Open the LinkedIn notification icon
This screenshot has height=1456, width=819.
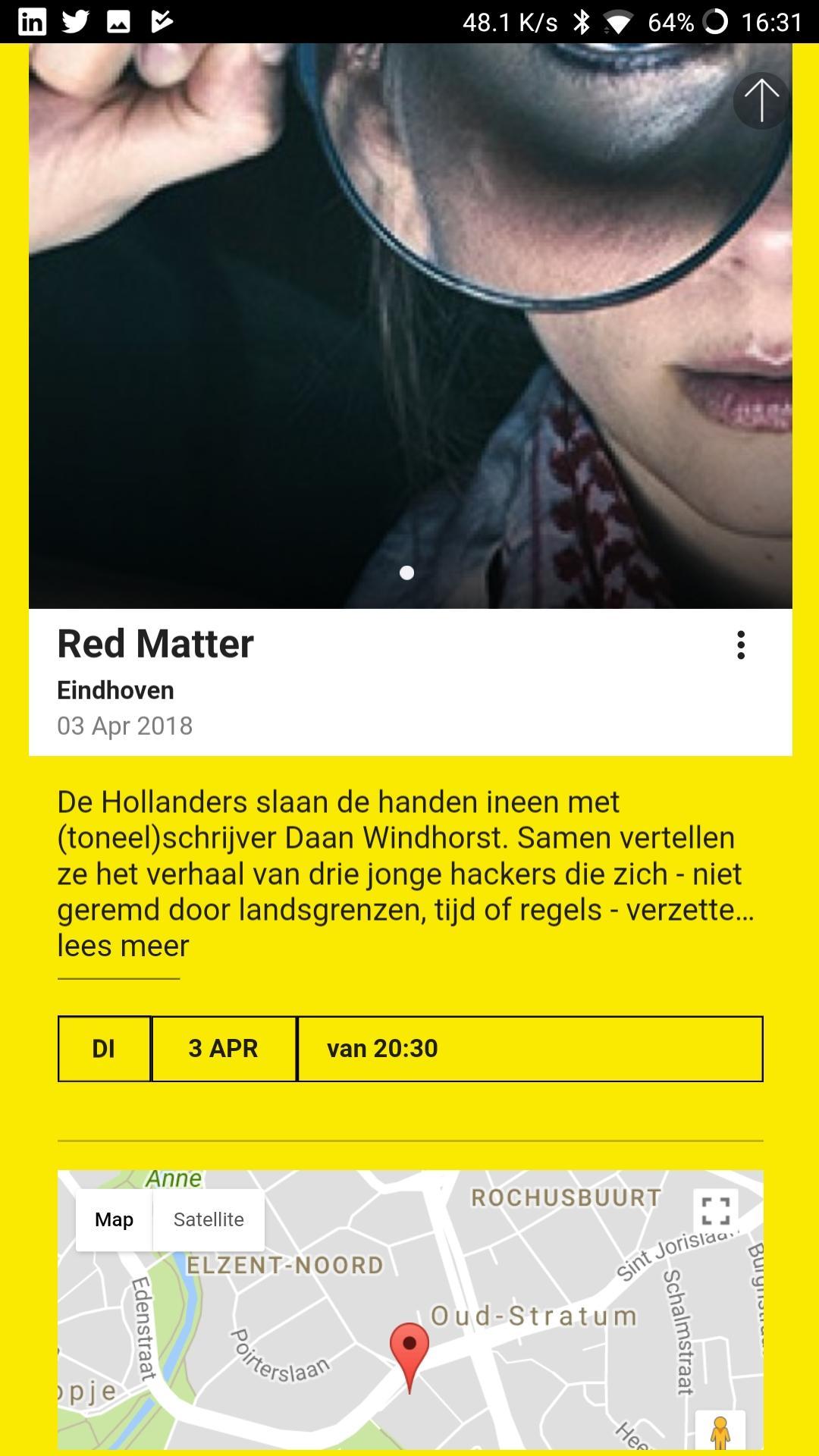32,20
